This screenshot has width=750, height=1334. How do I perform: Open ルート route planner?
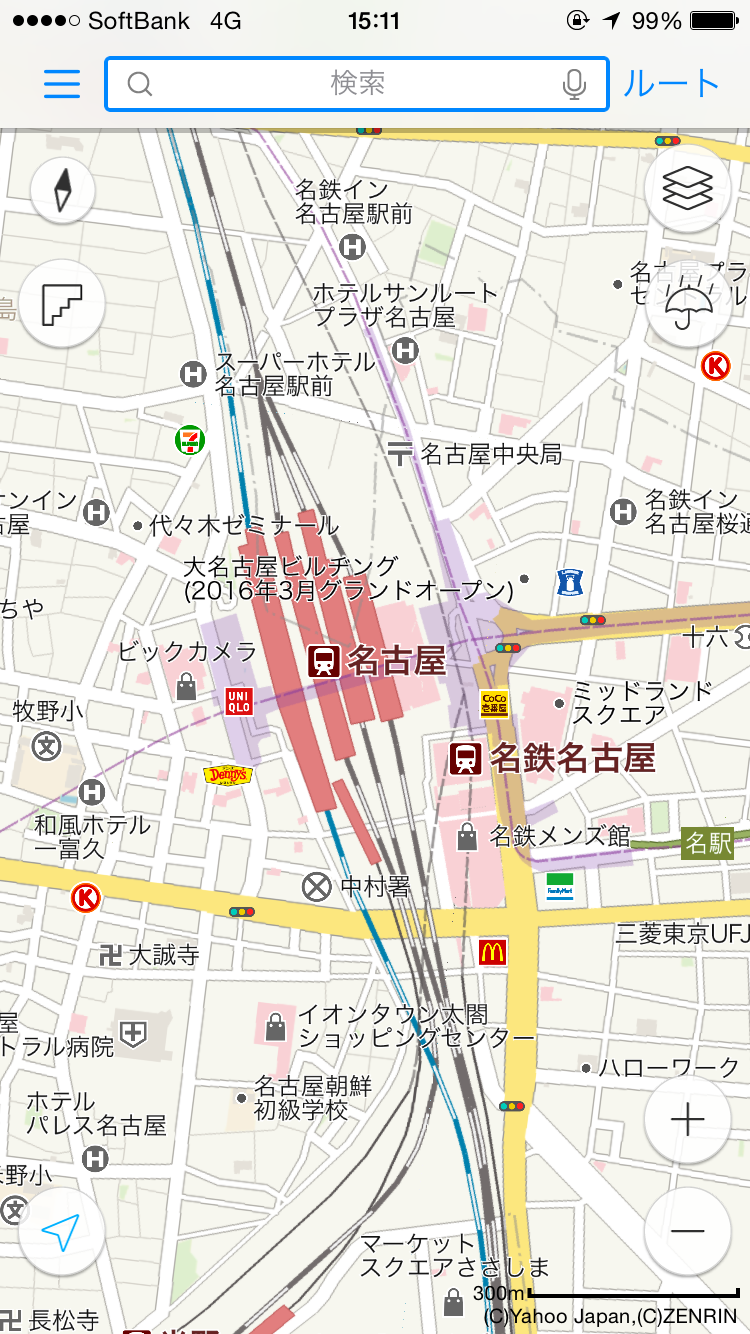pyautogui.click(x=671, y=84)
